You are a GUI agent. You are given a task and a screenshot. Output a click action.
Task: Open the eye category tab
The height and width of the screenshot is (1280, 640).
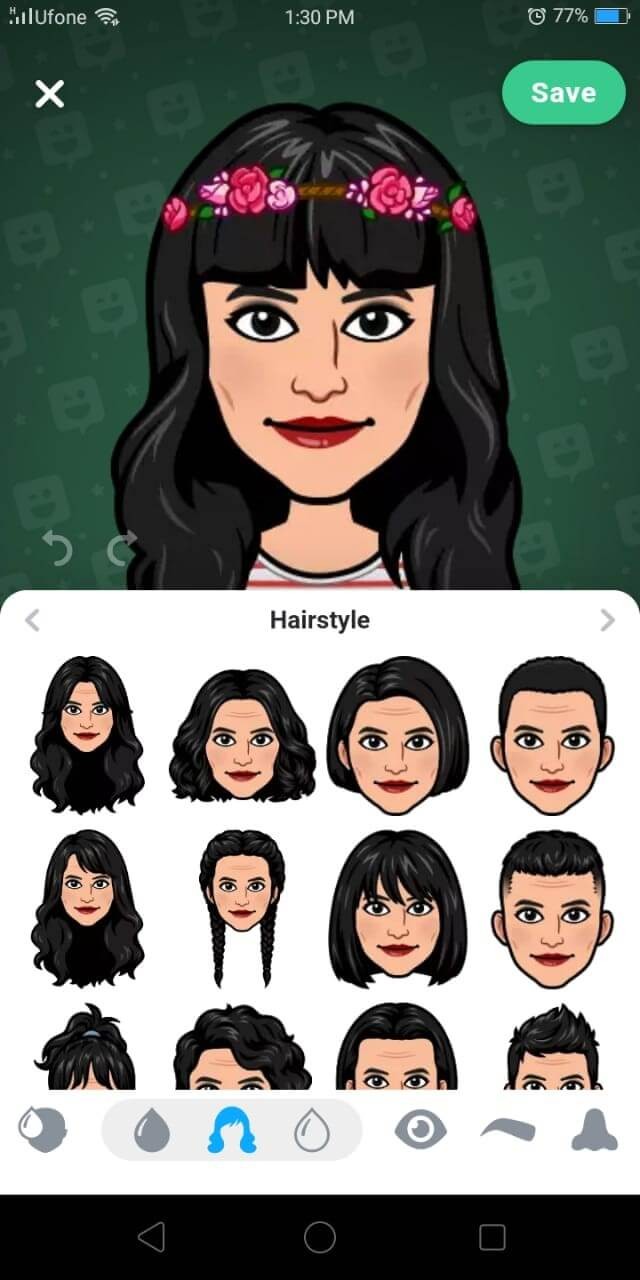click(421, 1130)
